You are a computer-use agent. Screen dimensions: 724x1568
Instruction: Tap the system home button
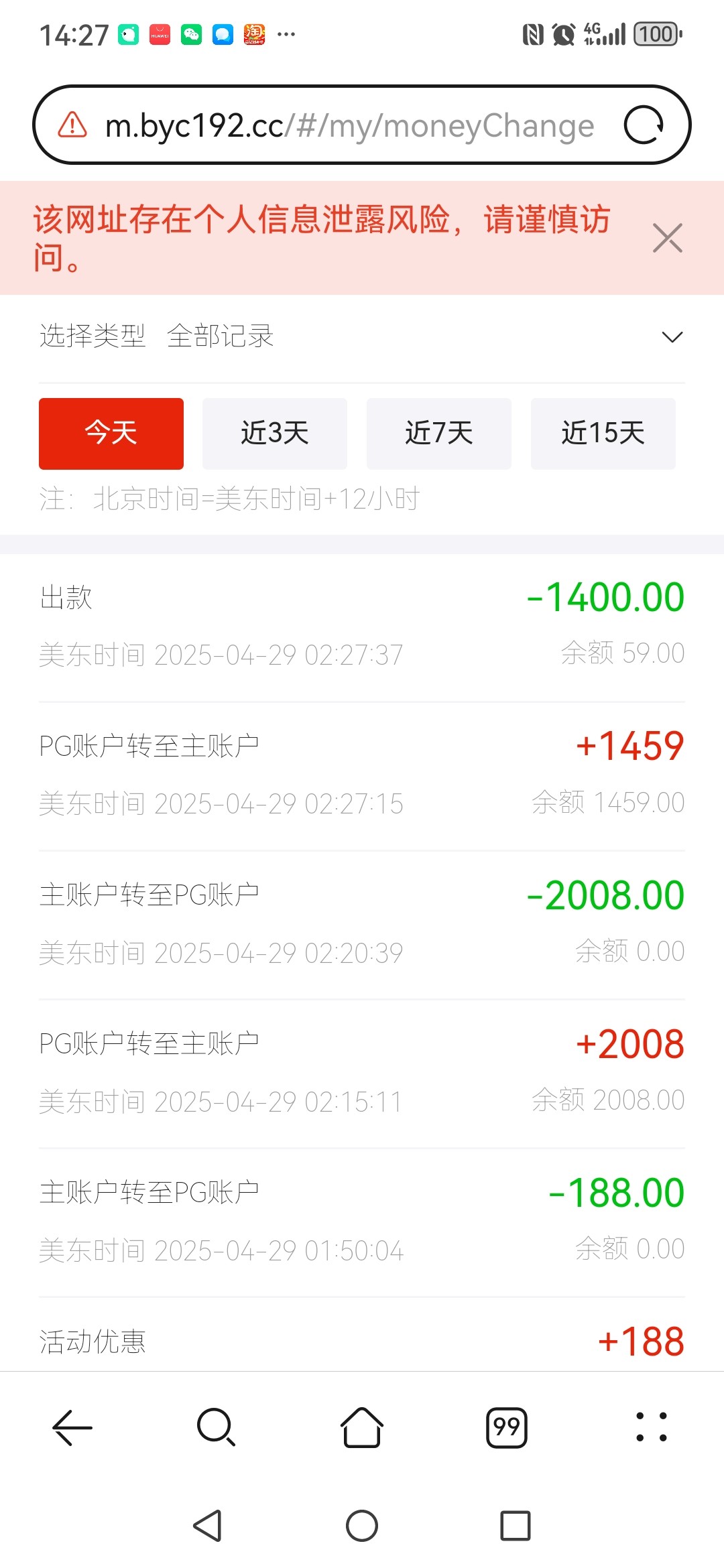362,1526
